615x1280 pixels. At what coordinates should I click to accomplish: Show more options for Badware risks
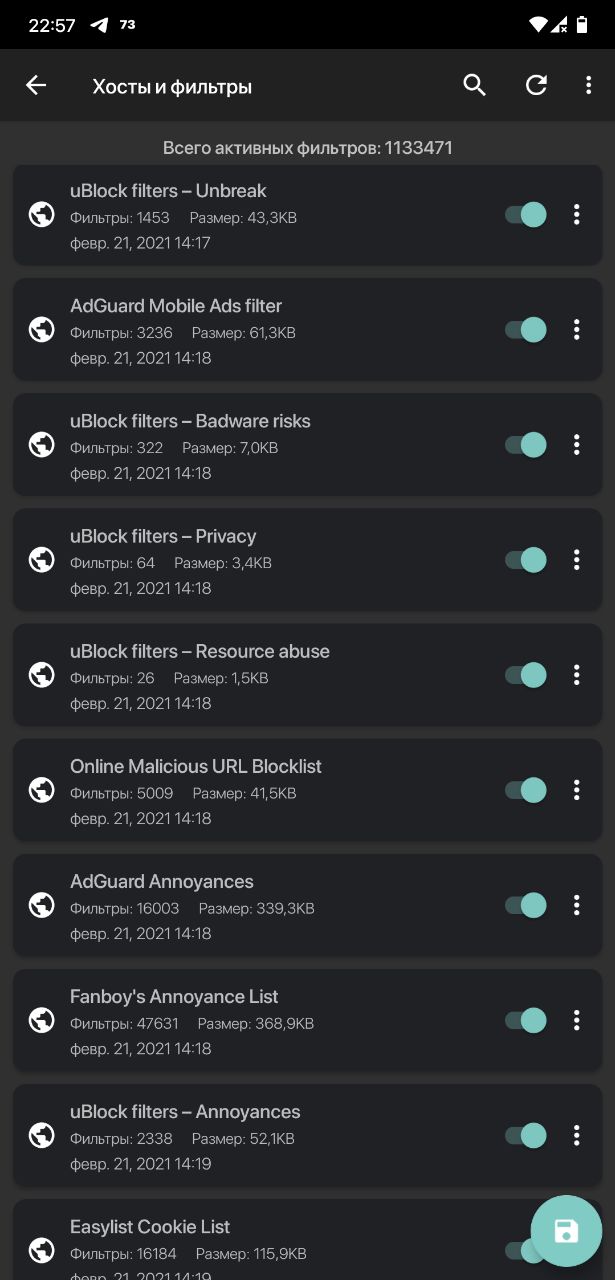pyautogui.click(x=577, y=444)
